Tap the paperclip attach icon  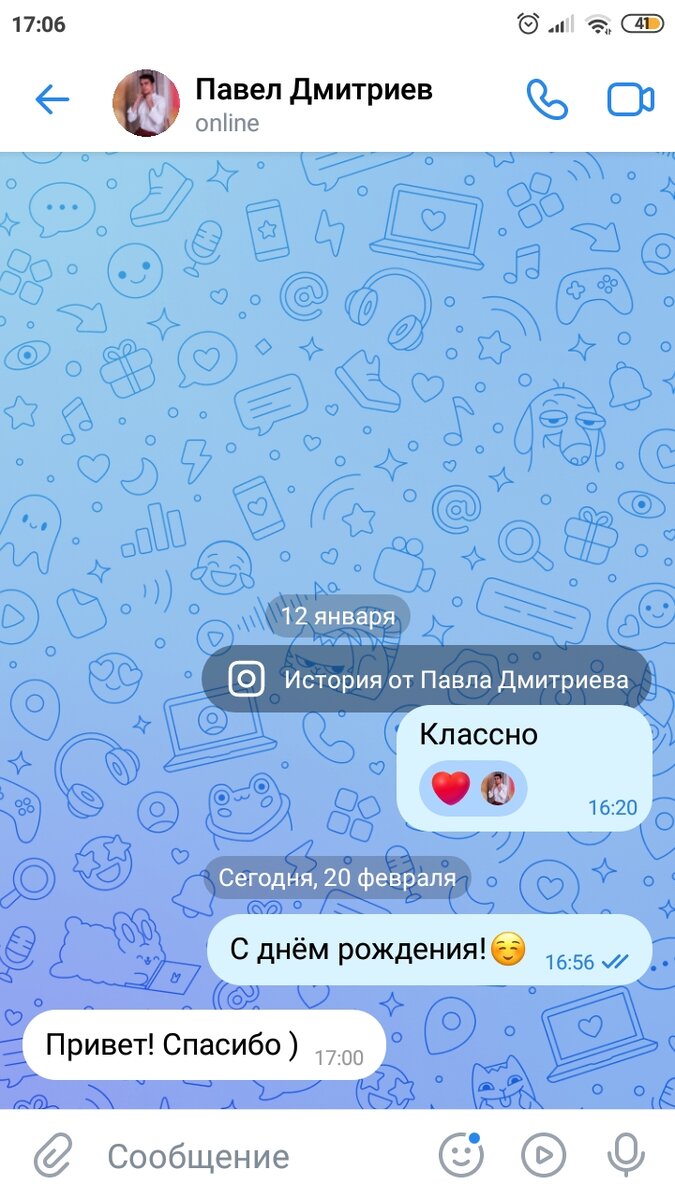point(51,1157)
